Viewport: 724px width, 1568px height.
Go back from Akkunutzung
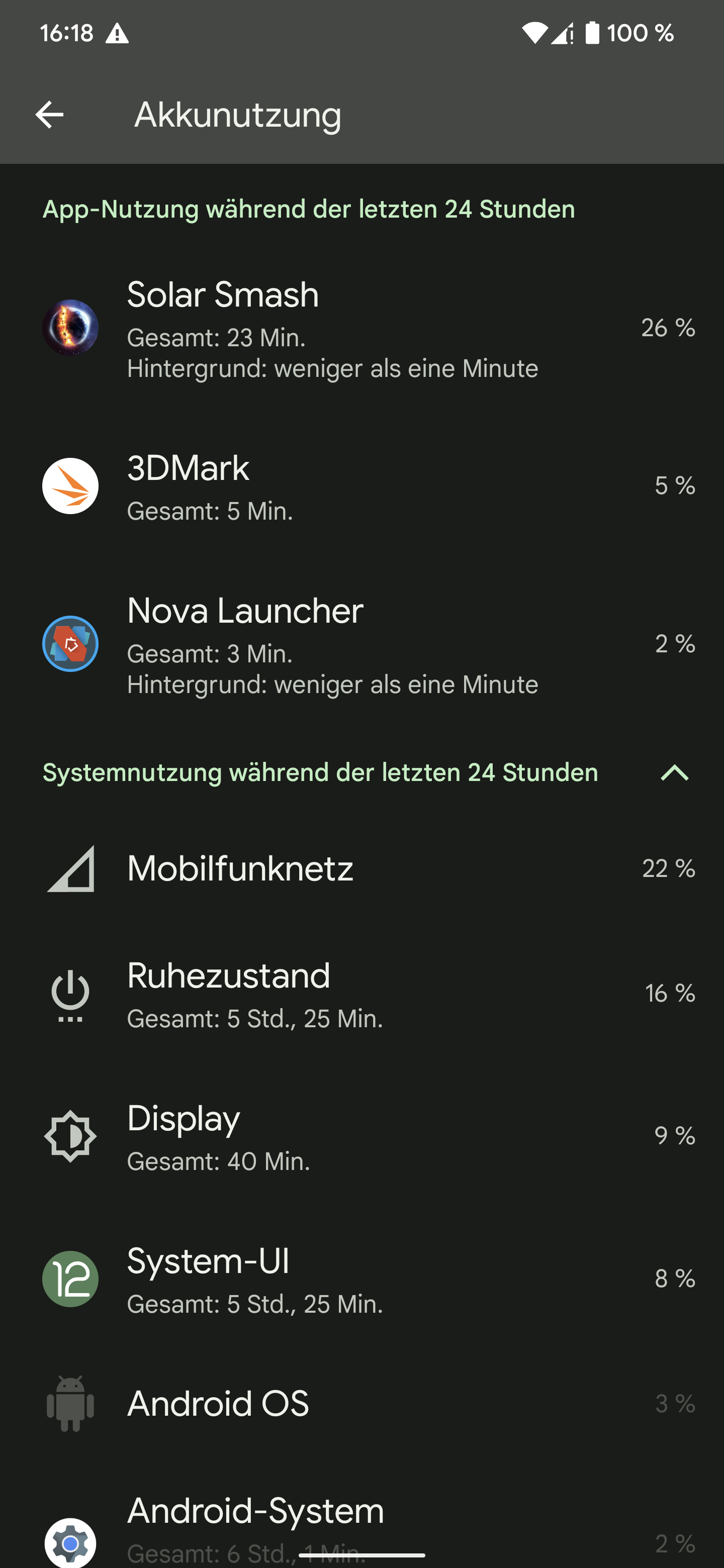point(49,115)
